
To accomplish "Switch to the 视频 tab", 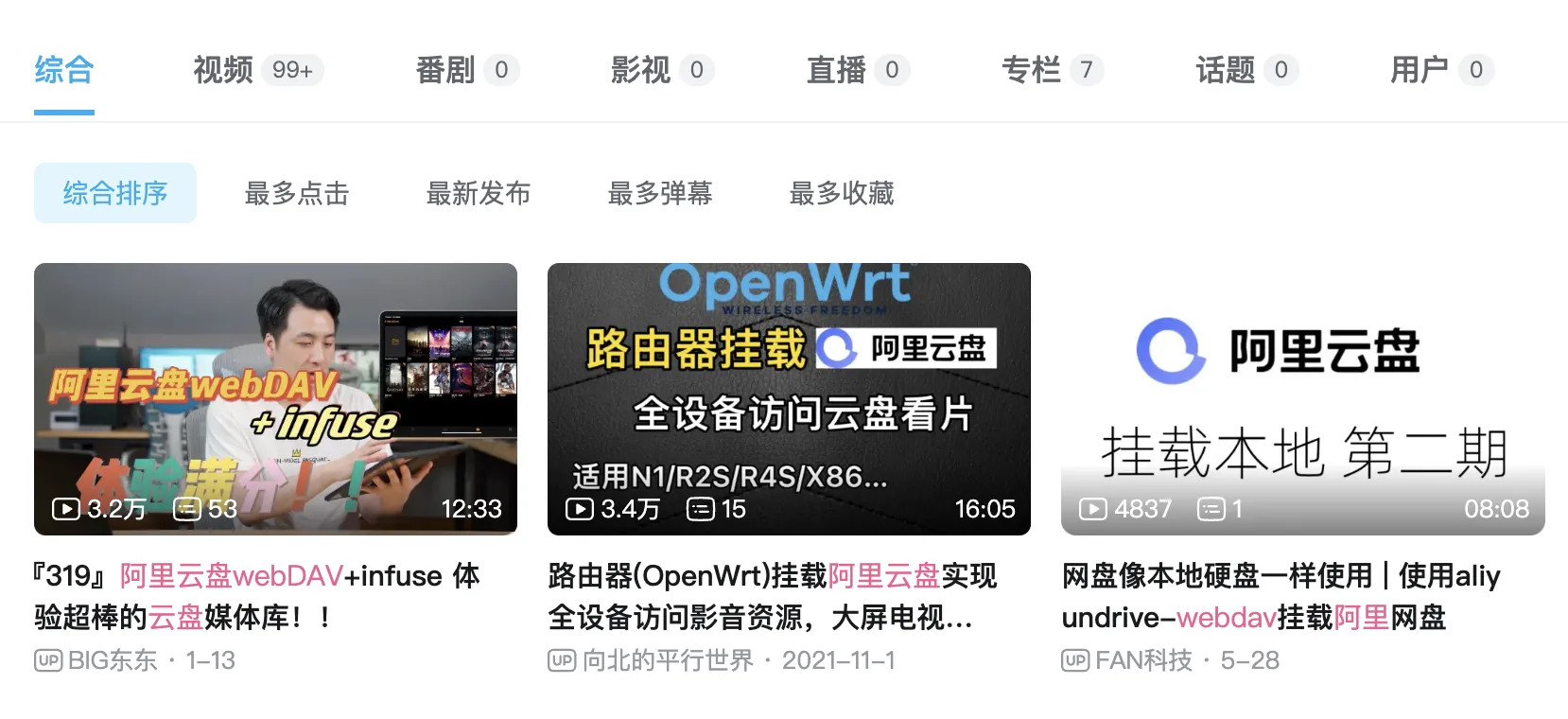I will coord(256,70).
